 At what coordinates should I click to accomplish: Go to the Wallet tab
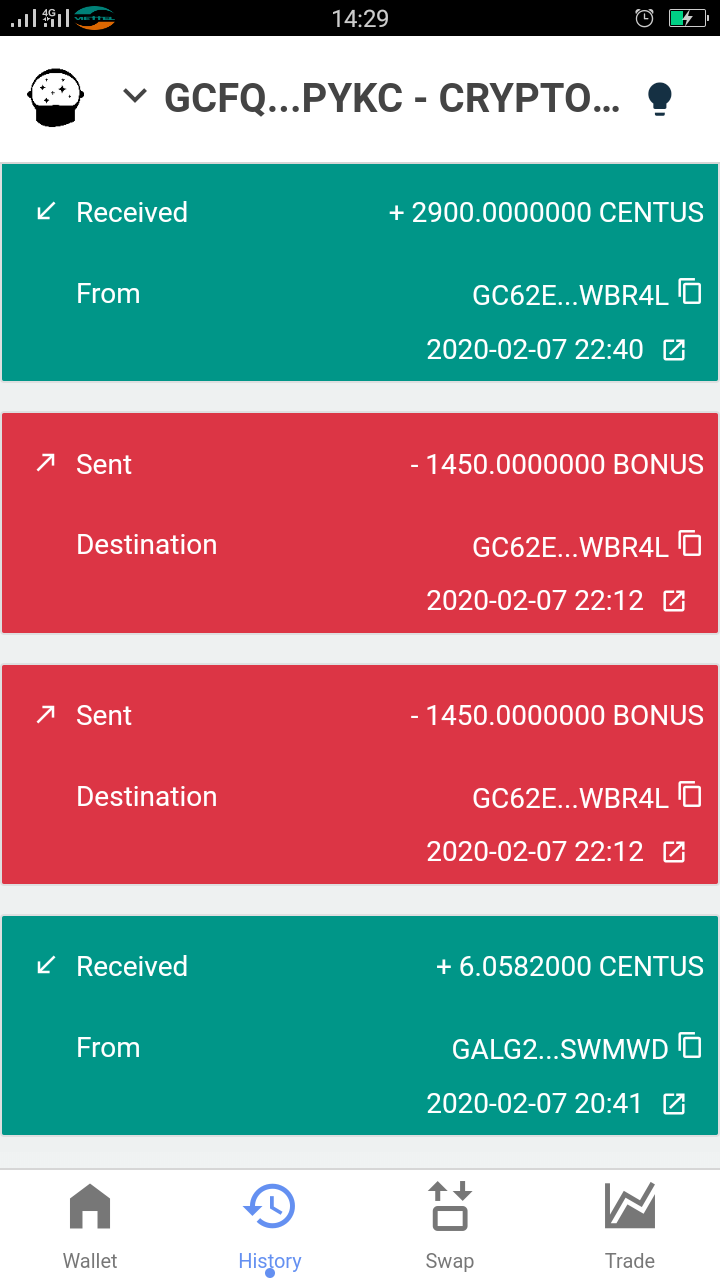(90, 1226)
